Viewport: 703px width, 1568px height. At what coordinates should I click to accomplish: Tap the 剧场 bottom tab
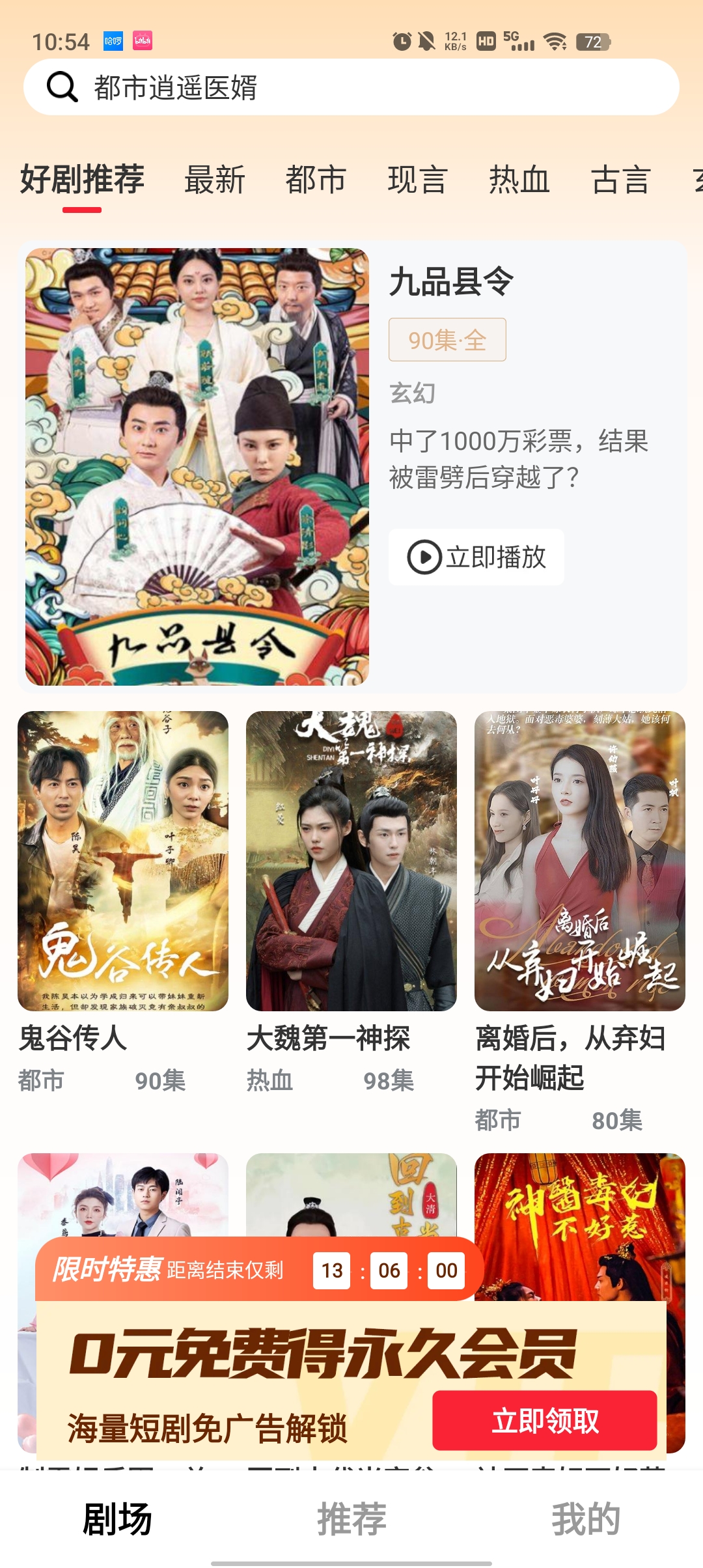click(117, 1519)
